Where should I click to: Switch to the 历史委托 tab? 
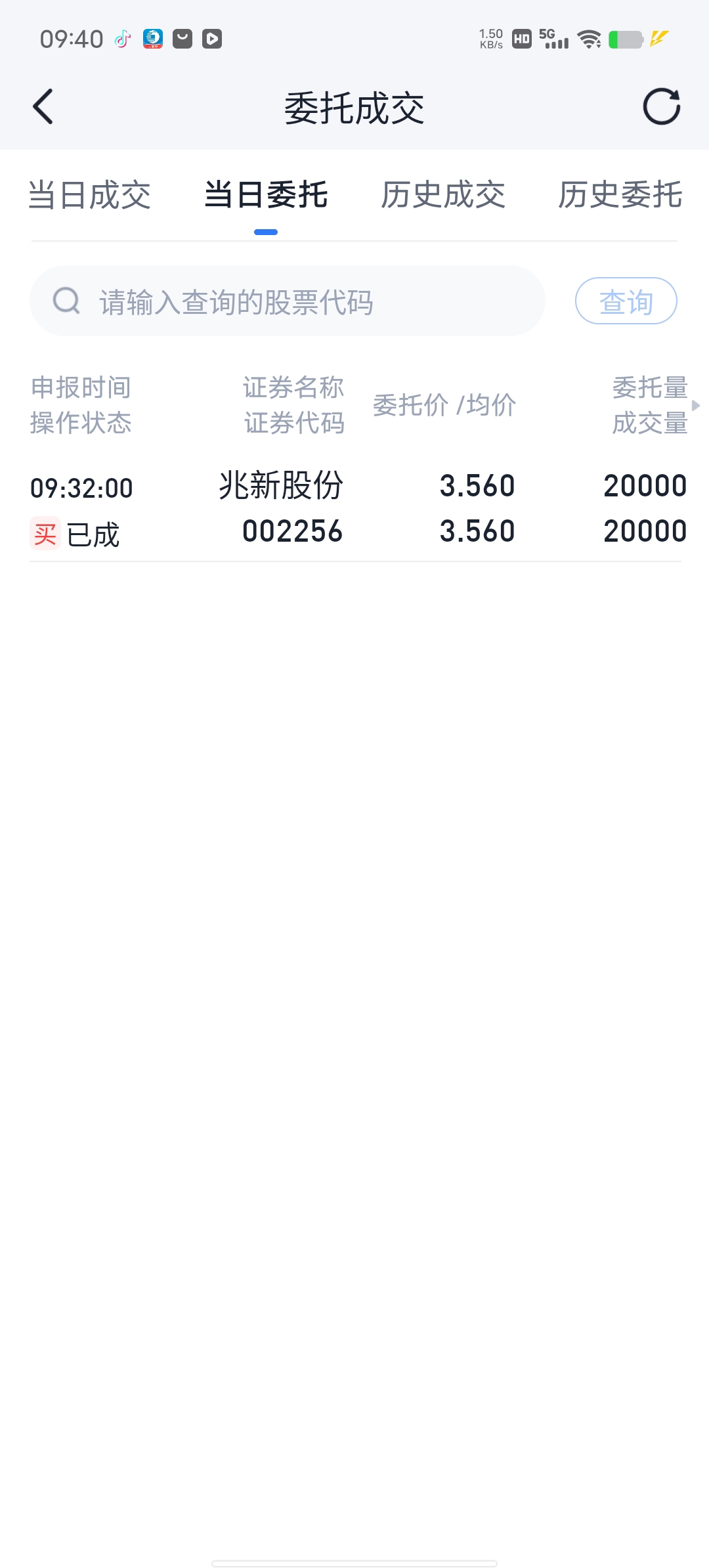point(620,195)
